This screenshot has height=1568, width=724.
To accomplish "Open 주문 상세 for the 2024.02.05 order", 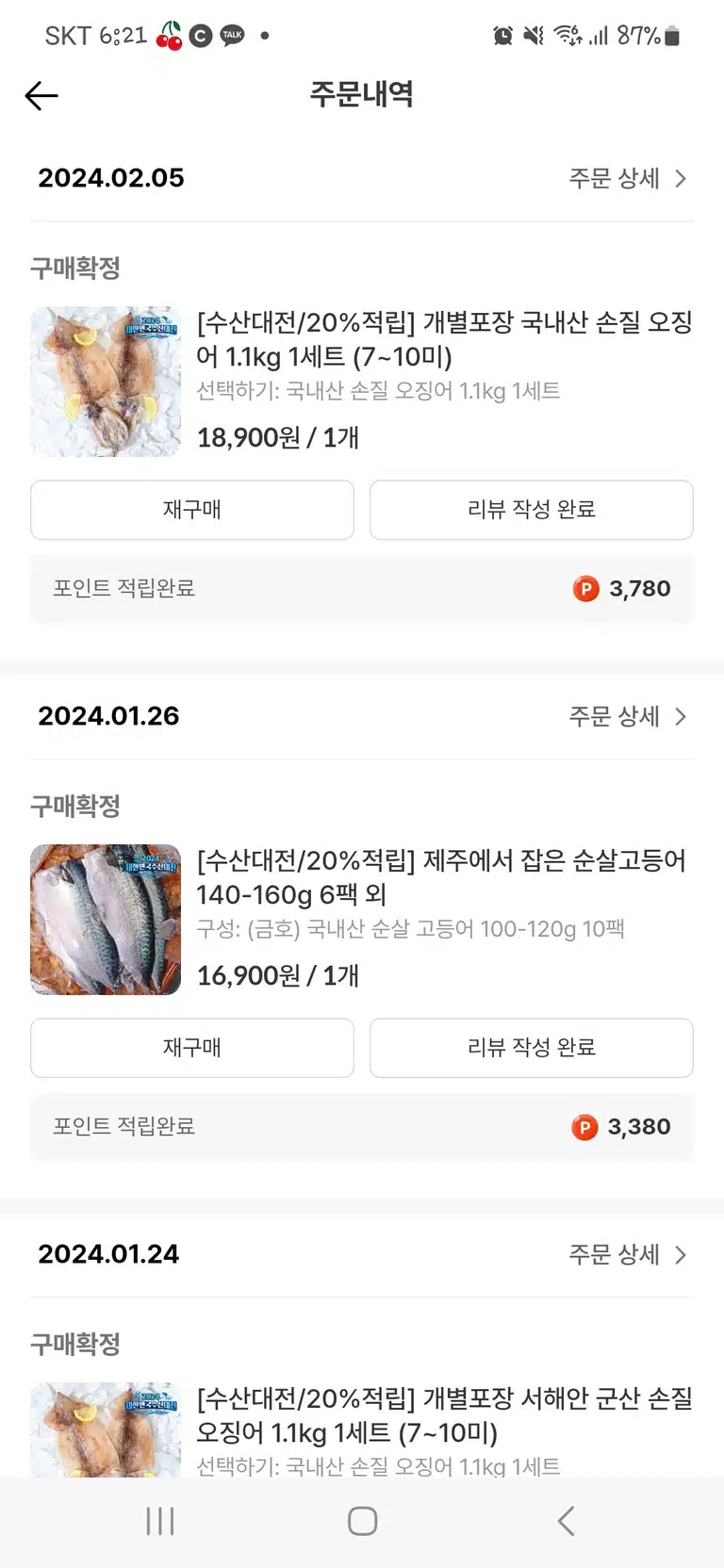I will pos(628,178).
